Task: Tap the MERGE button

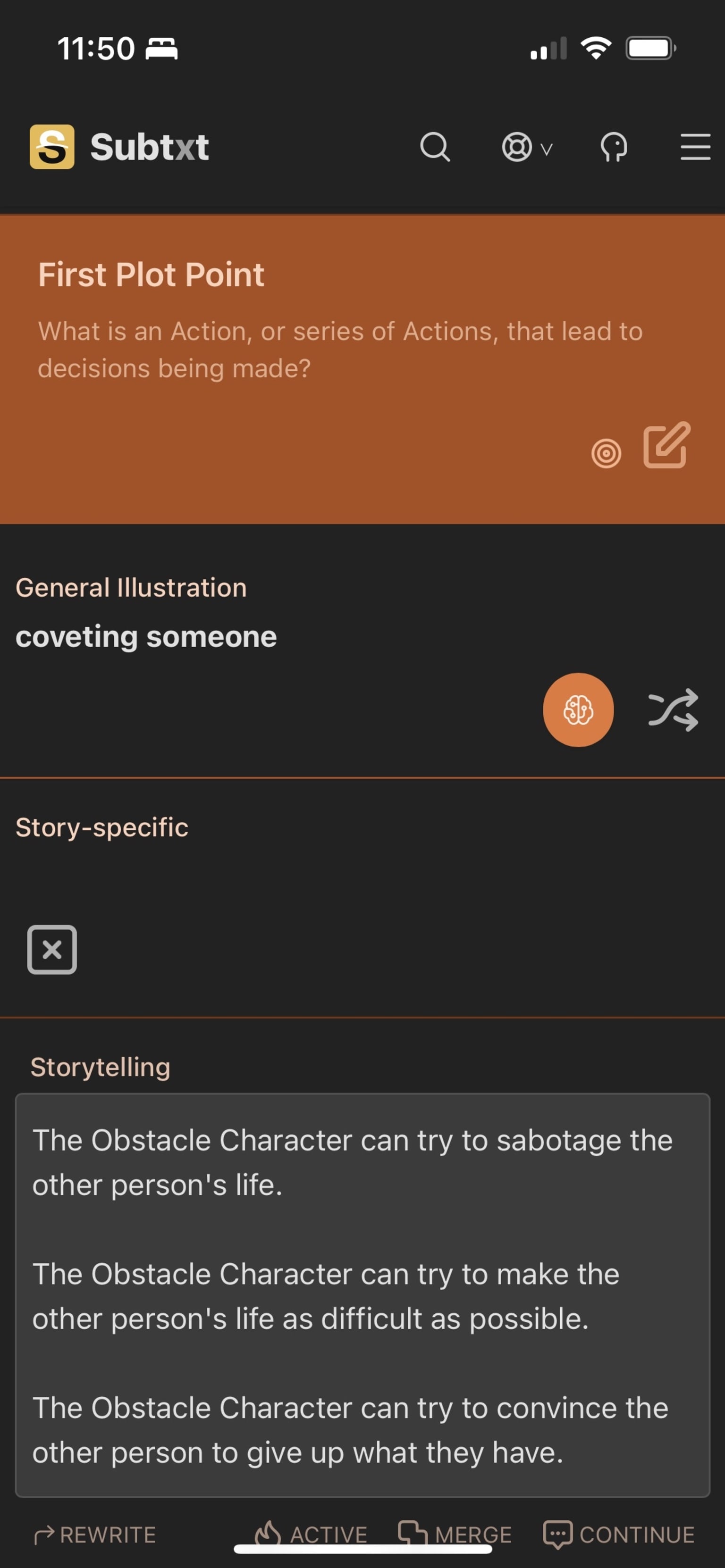Action: point(455,1535)
